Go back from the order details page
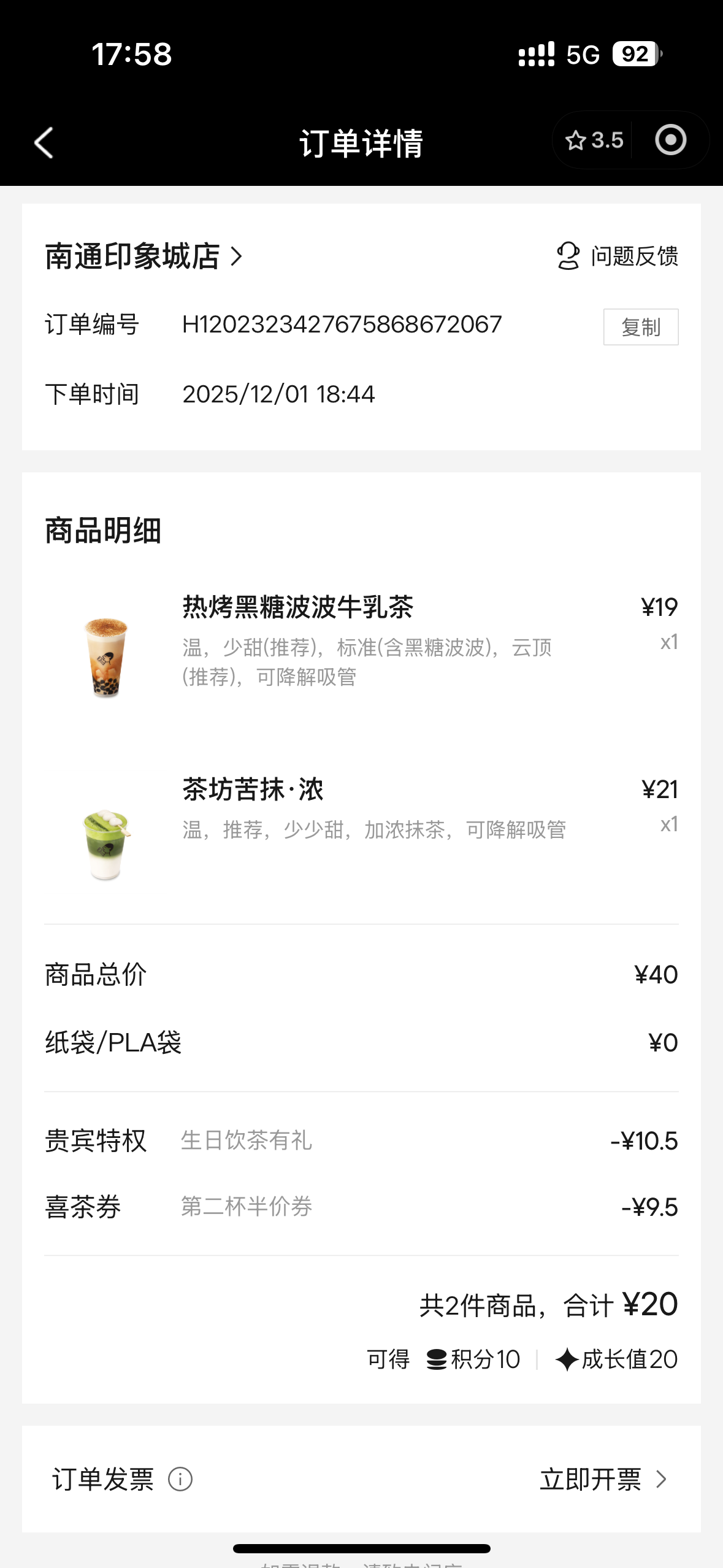Image resolution: width=723 pixels, height=1568 pixels. (x=44, y=143)
